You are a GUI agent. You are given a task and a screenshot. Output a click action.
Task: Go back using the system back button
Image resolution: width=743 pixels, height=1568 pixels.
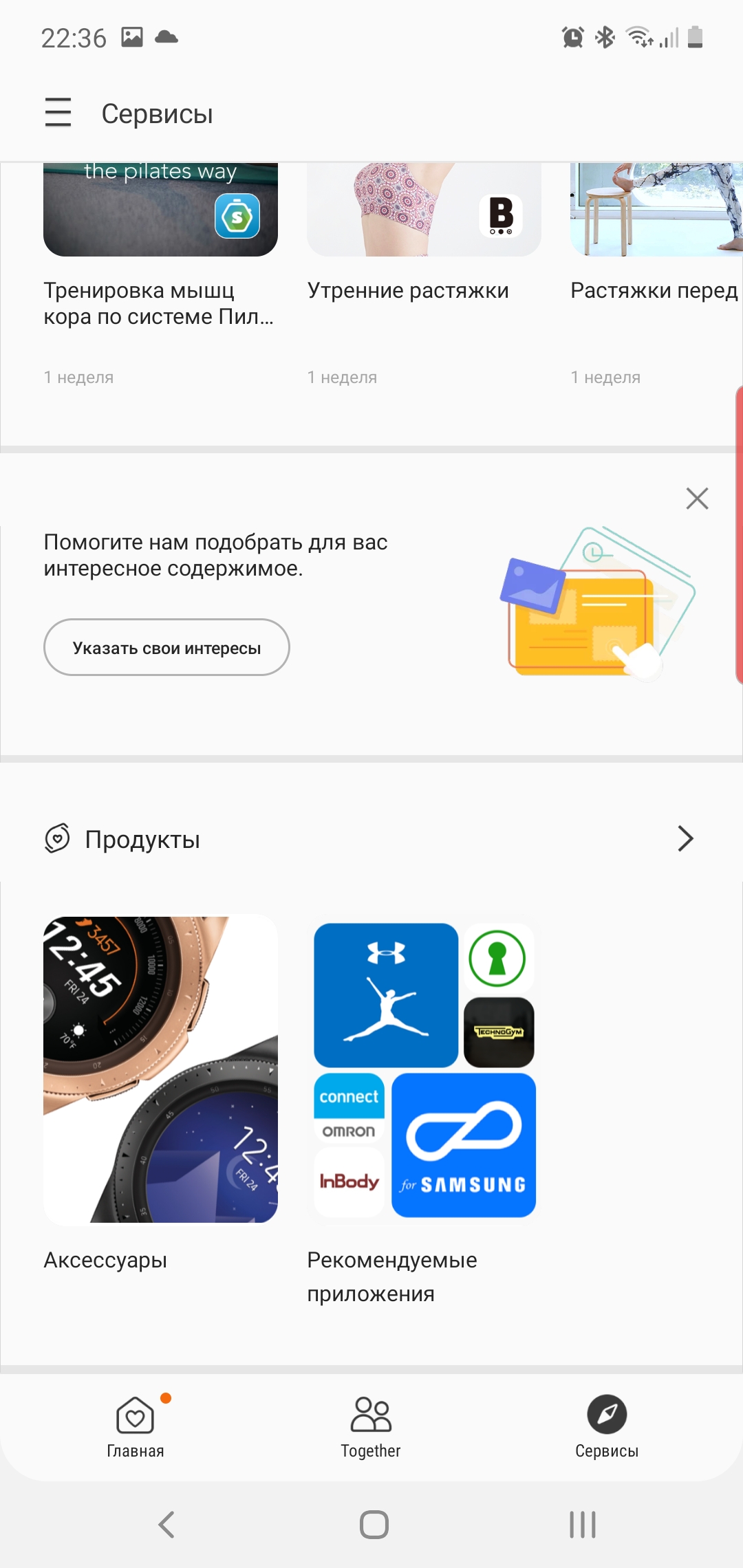(166, 1525)
